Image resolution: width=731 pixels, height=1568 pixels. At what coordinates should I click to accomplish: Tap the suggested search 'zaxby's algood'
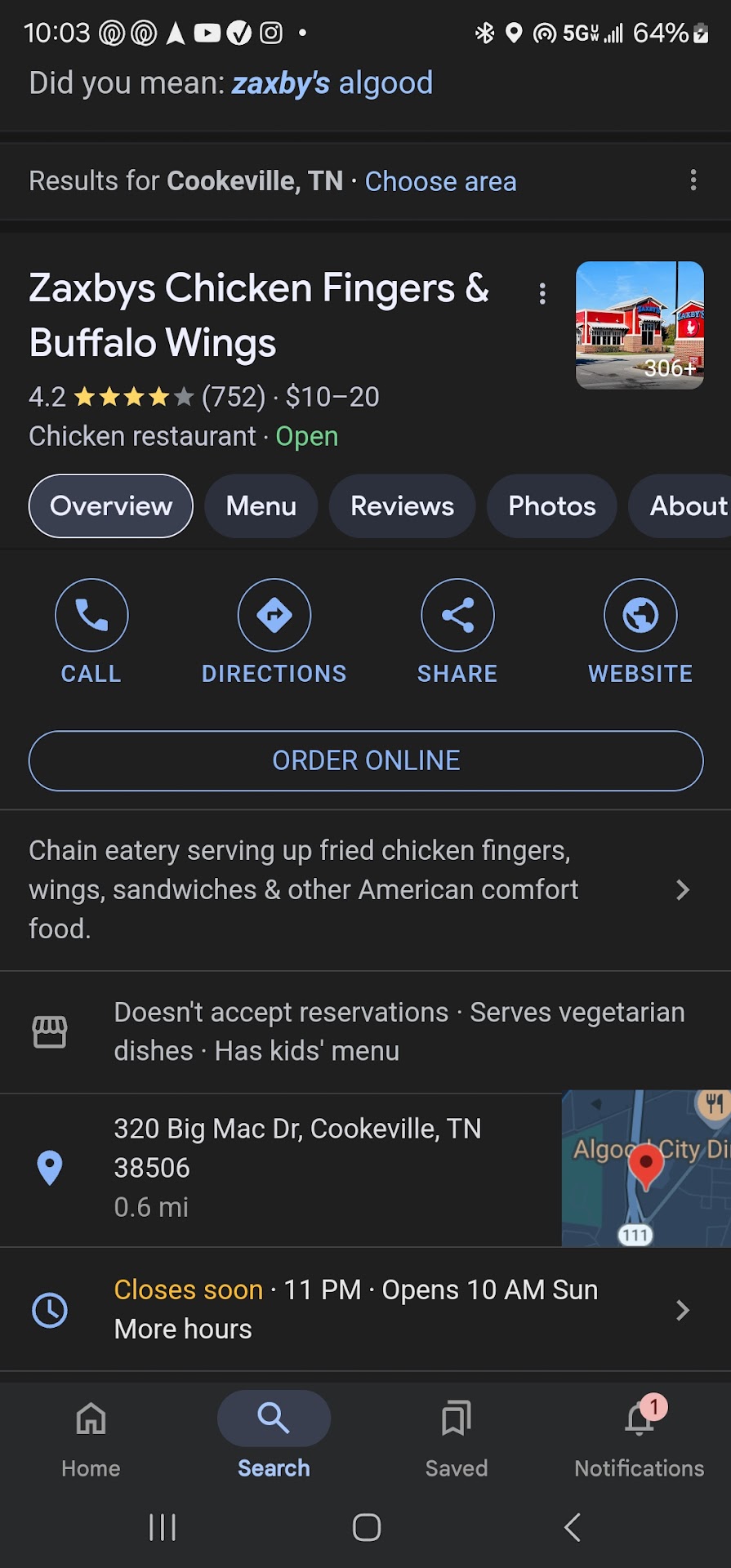pos(332,83)
